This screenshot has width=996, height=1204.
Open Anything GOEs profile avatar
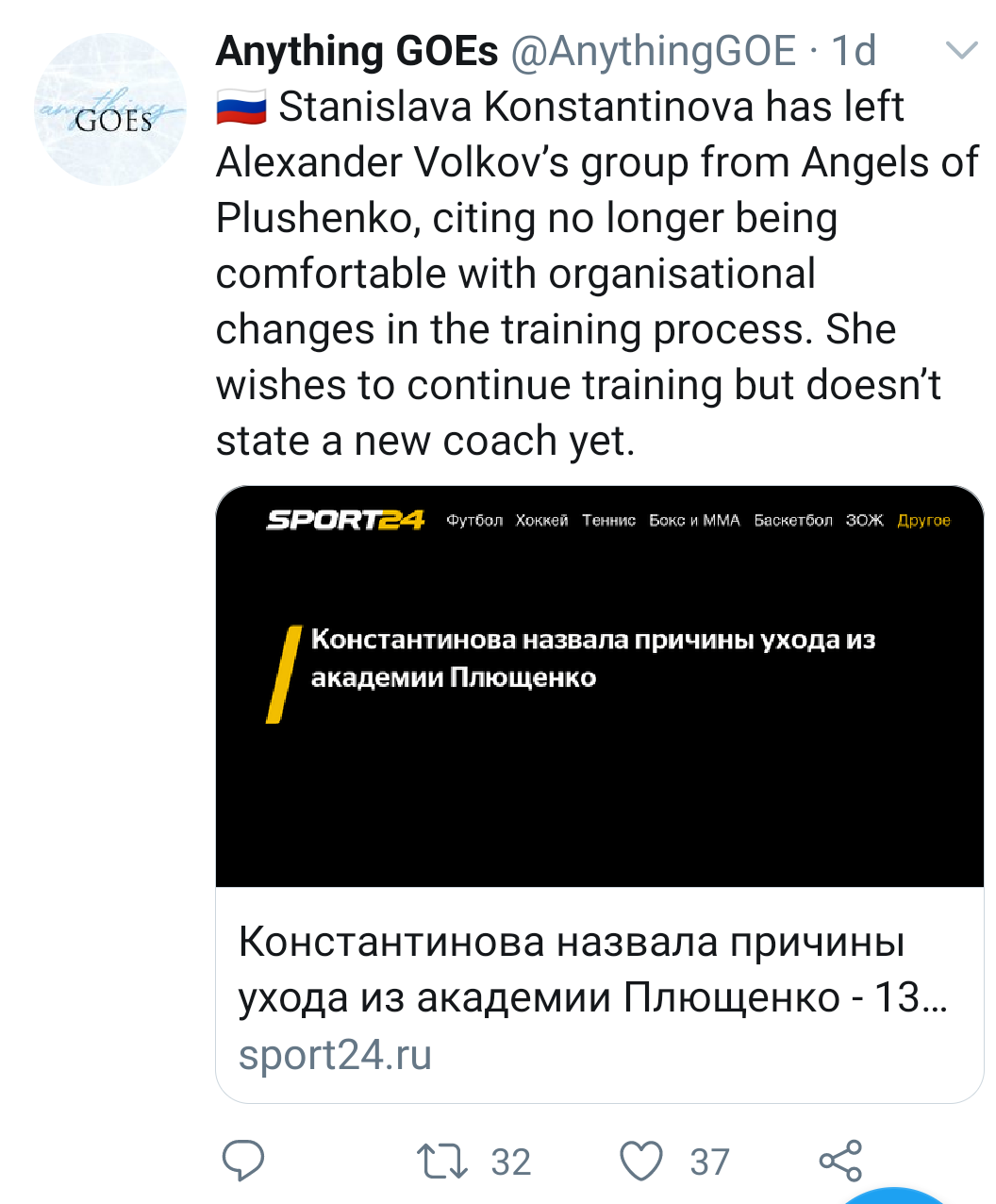pyautogui.click(x=110, y=109)
